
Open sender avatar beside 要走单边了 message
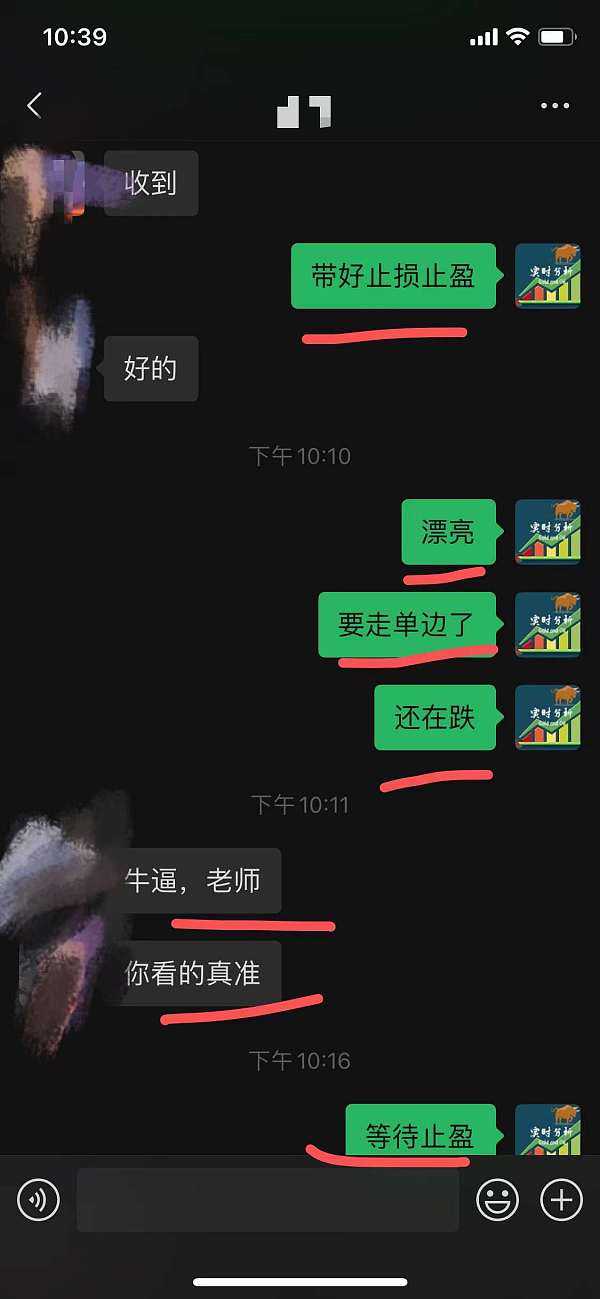click(547, 625)
